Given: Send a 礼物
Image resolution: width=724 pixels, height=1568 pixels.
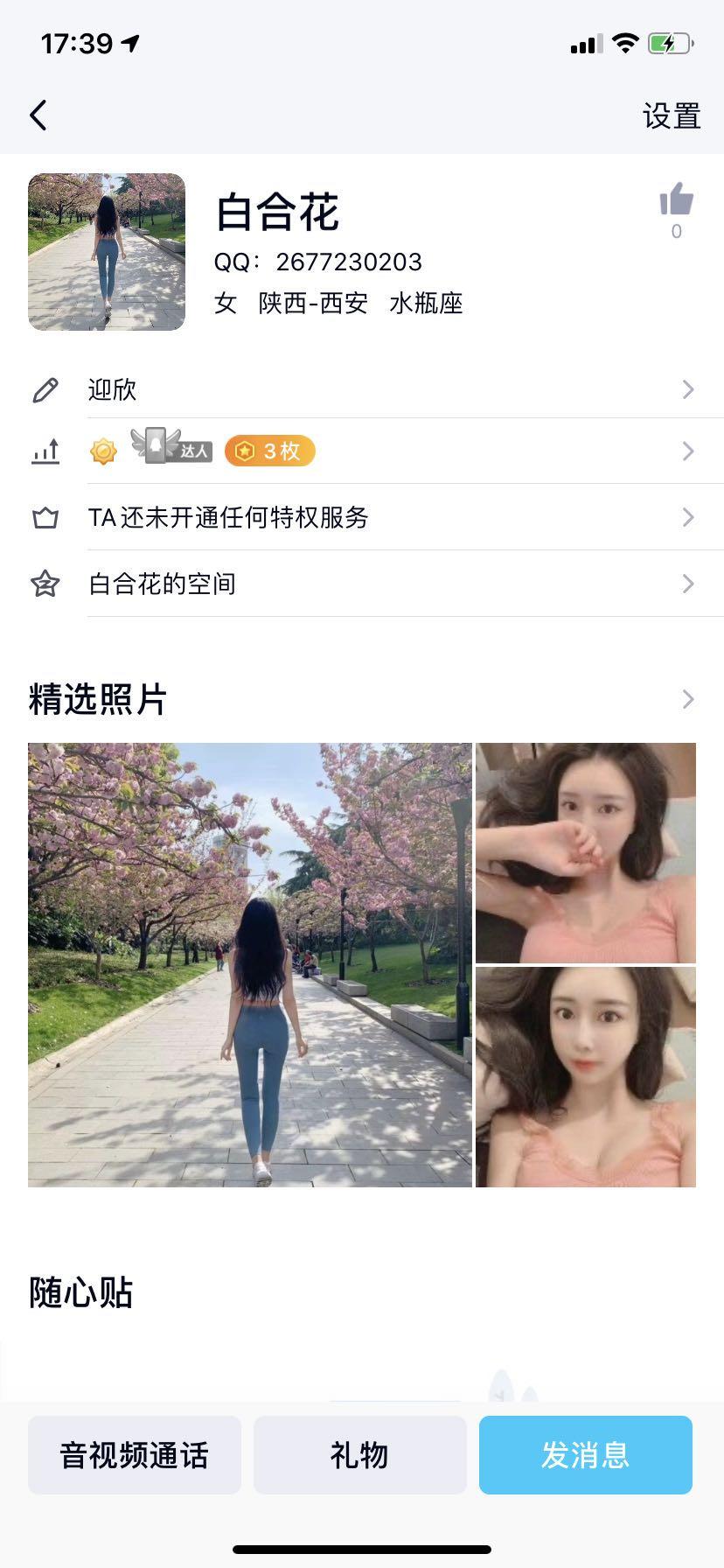Looking at the screenshot, I should click(x=359, y=1455).
